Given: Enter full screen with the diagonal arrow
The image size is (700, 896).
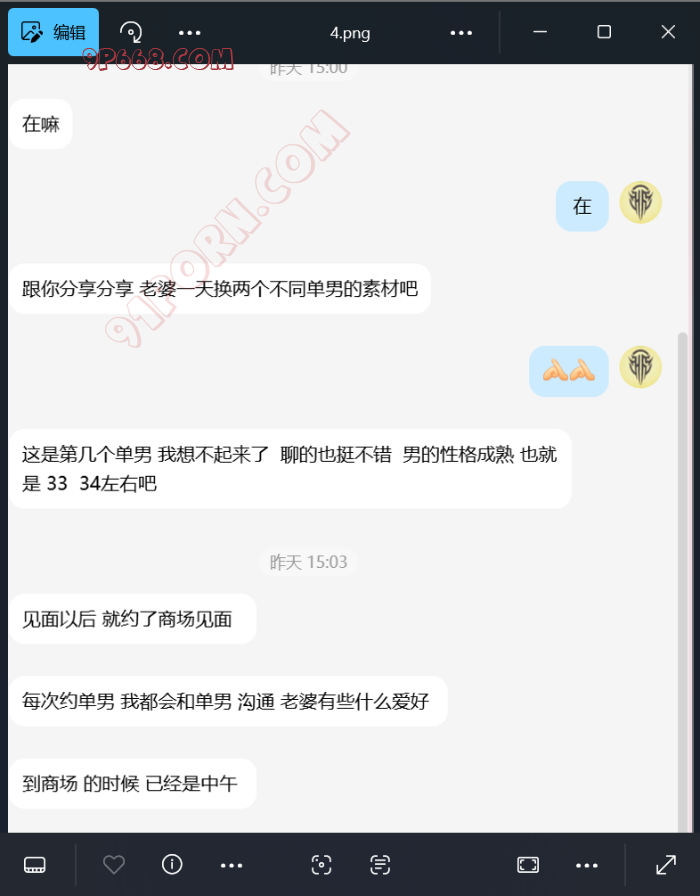Looking at the screenshot, I should [665, 865].
